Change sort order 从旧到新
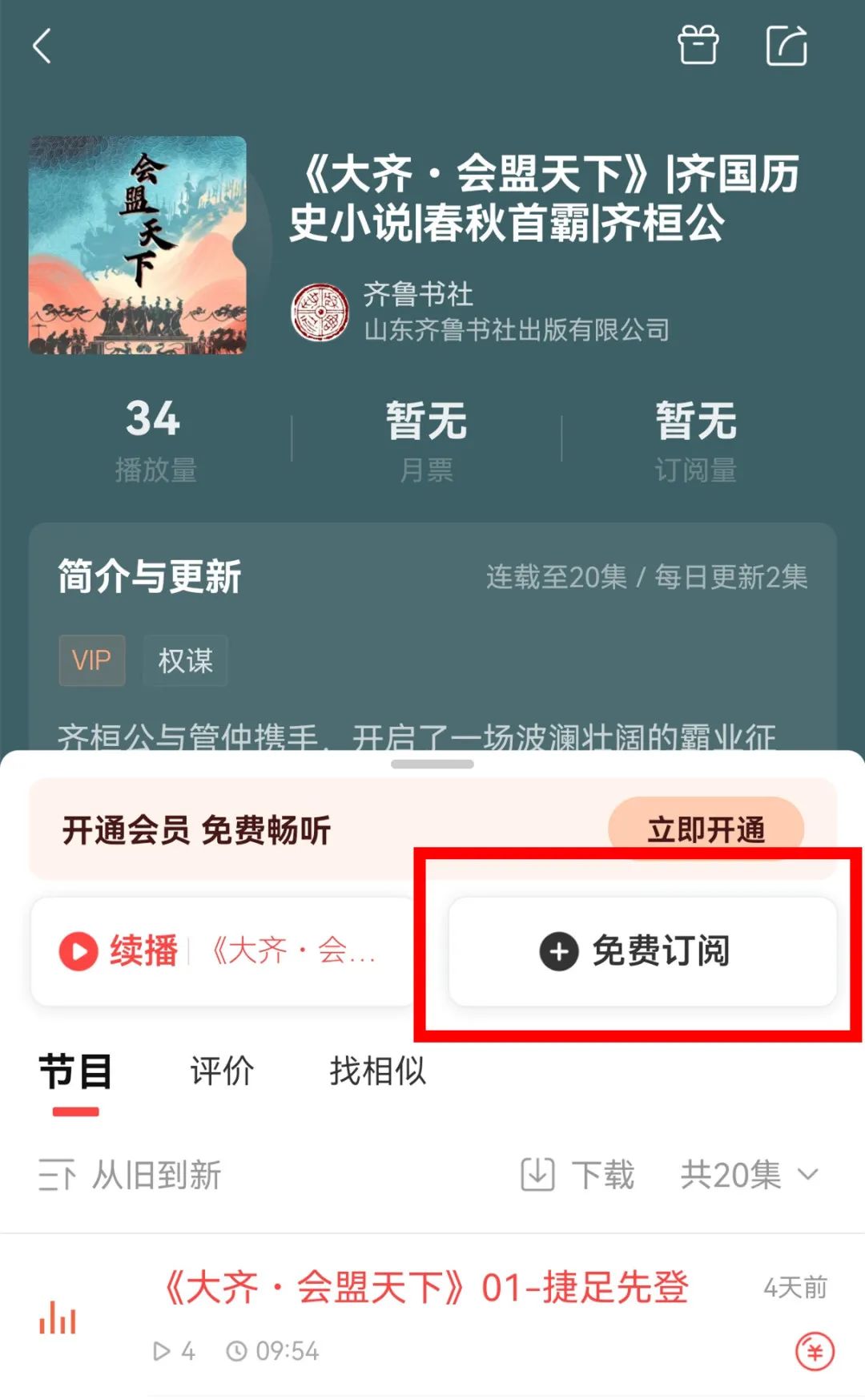 [130, 1176]
